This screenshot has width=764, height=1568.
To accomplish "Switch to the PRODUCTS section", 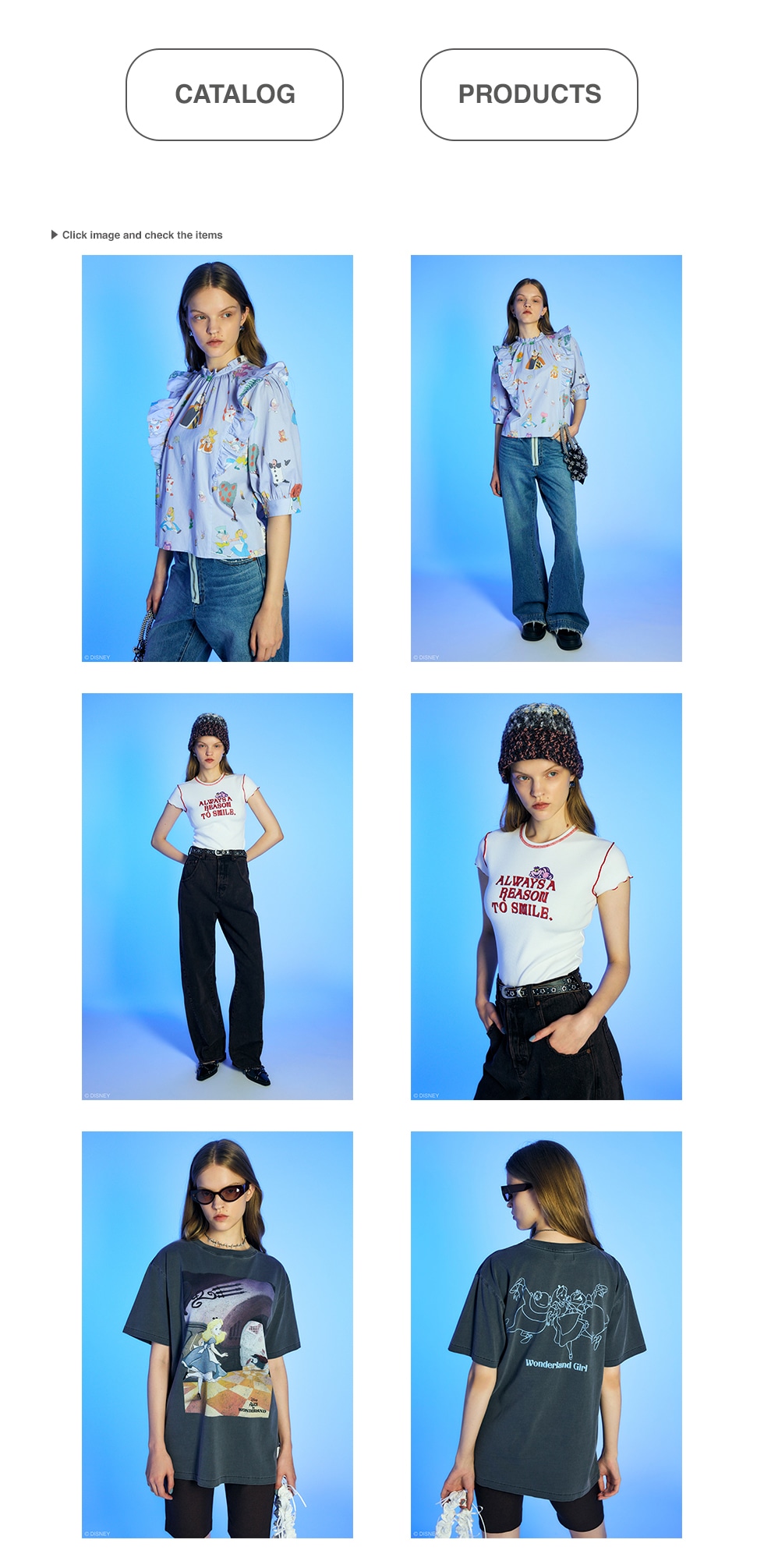I will (529, 94).
